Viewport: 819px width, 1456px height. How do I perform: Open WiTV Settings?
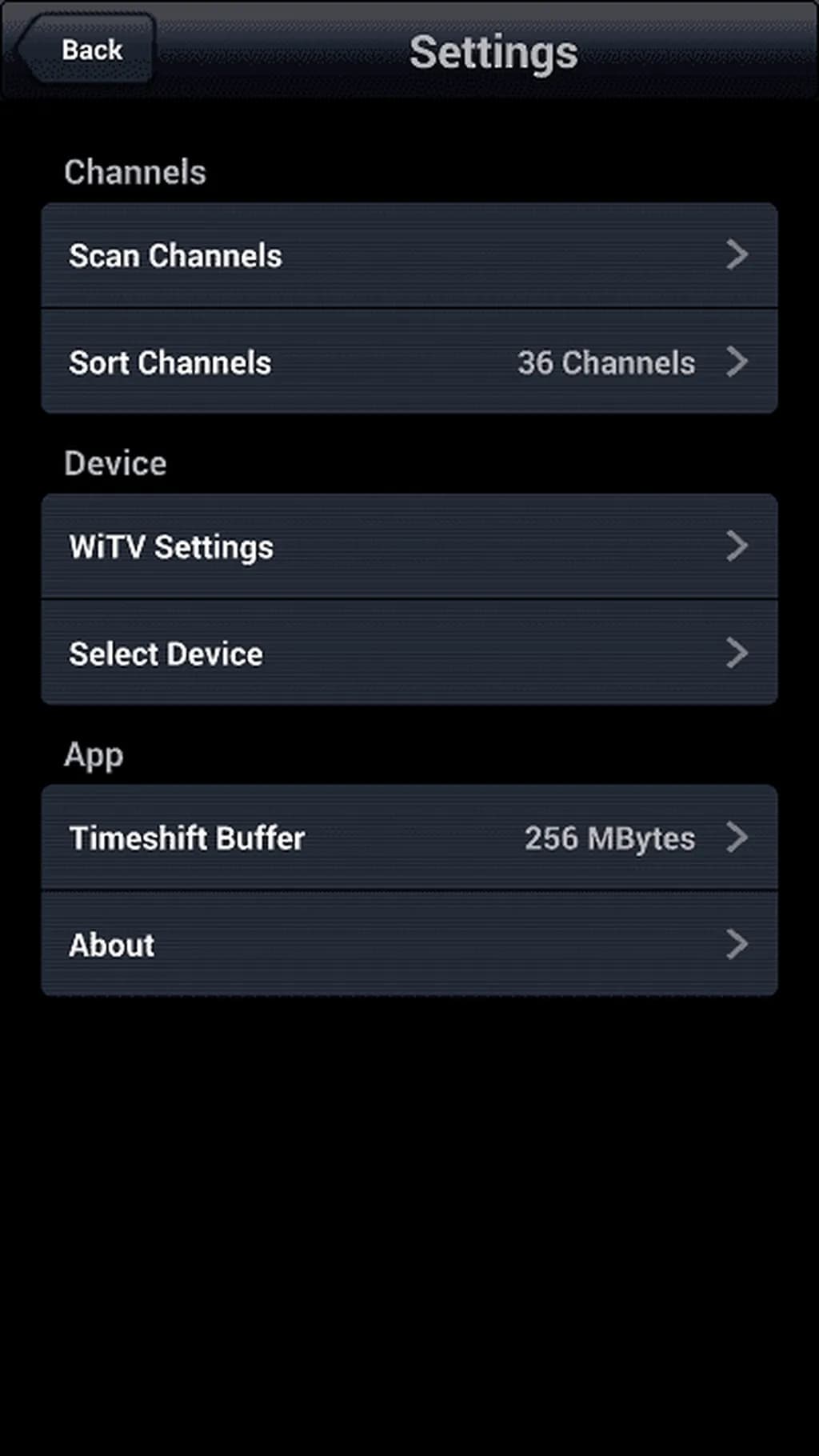point(409,547)
